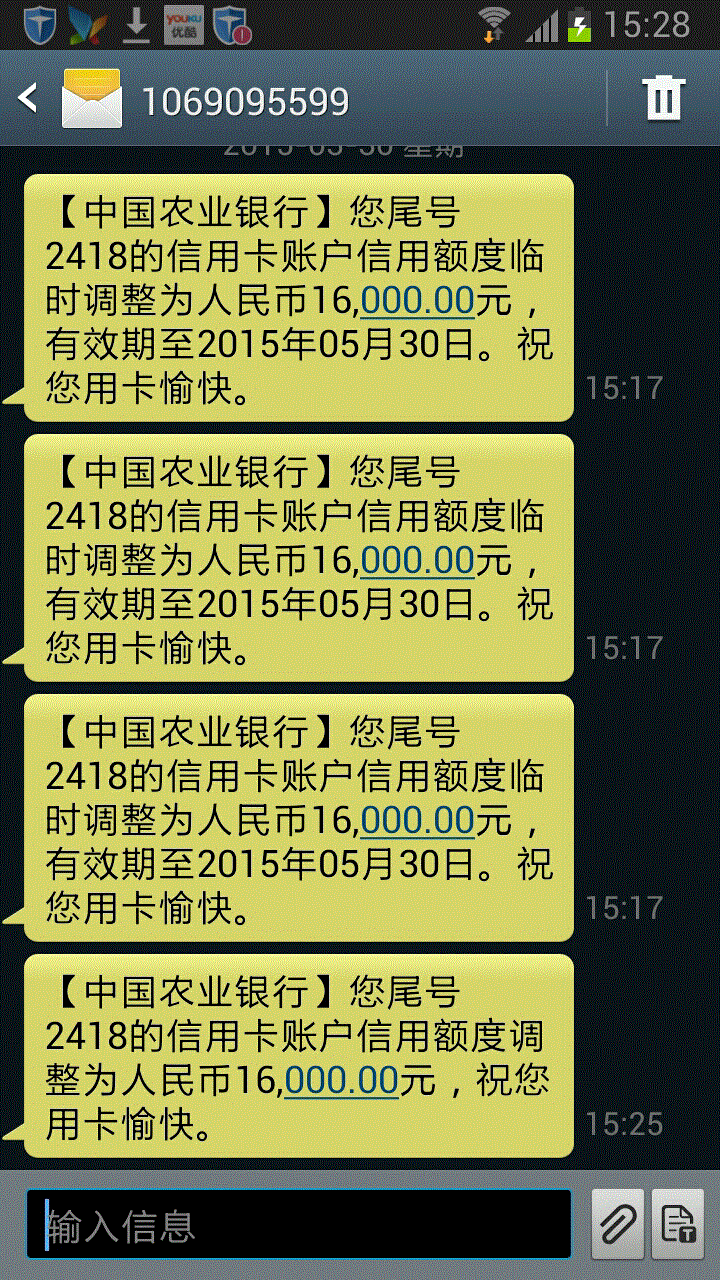Tap the paperclip attachment icon
This screenshot has width=720, height=1280.
tap(620, 1222)
